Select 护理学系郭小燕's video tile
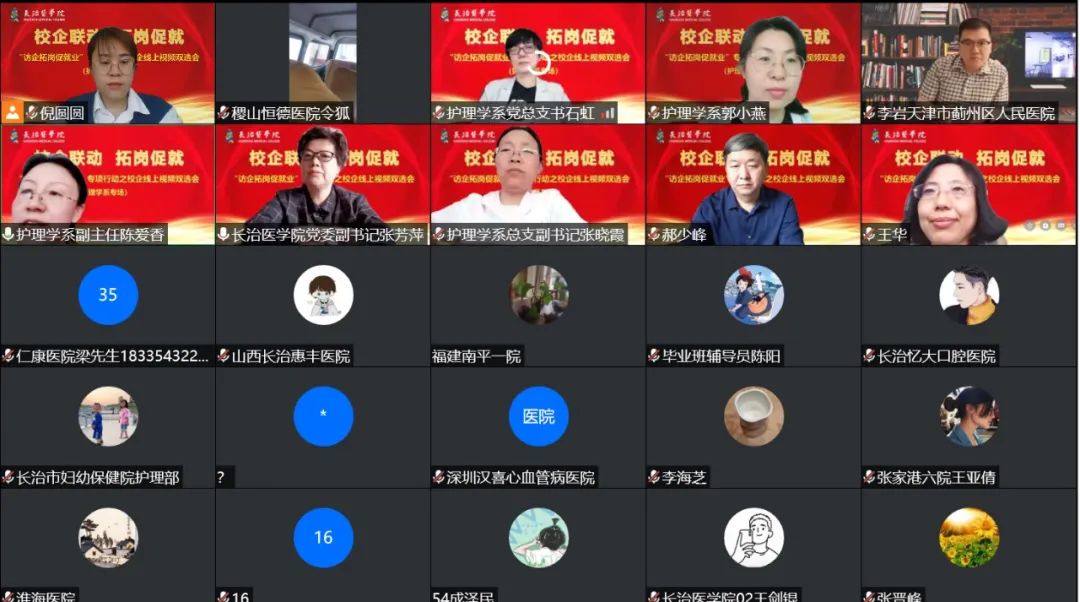The height and width of the screenshot is (602, 1080). point(752,62)
